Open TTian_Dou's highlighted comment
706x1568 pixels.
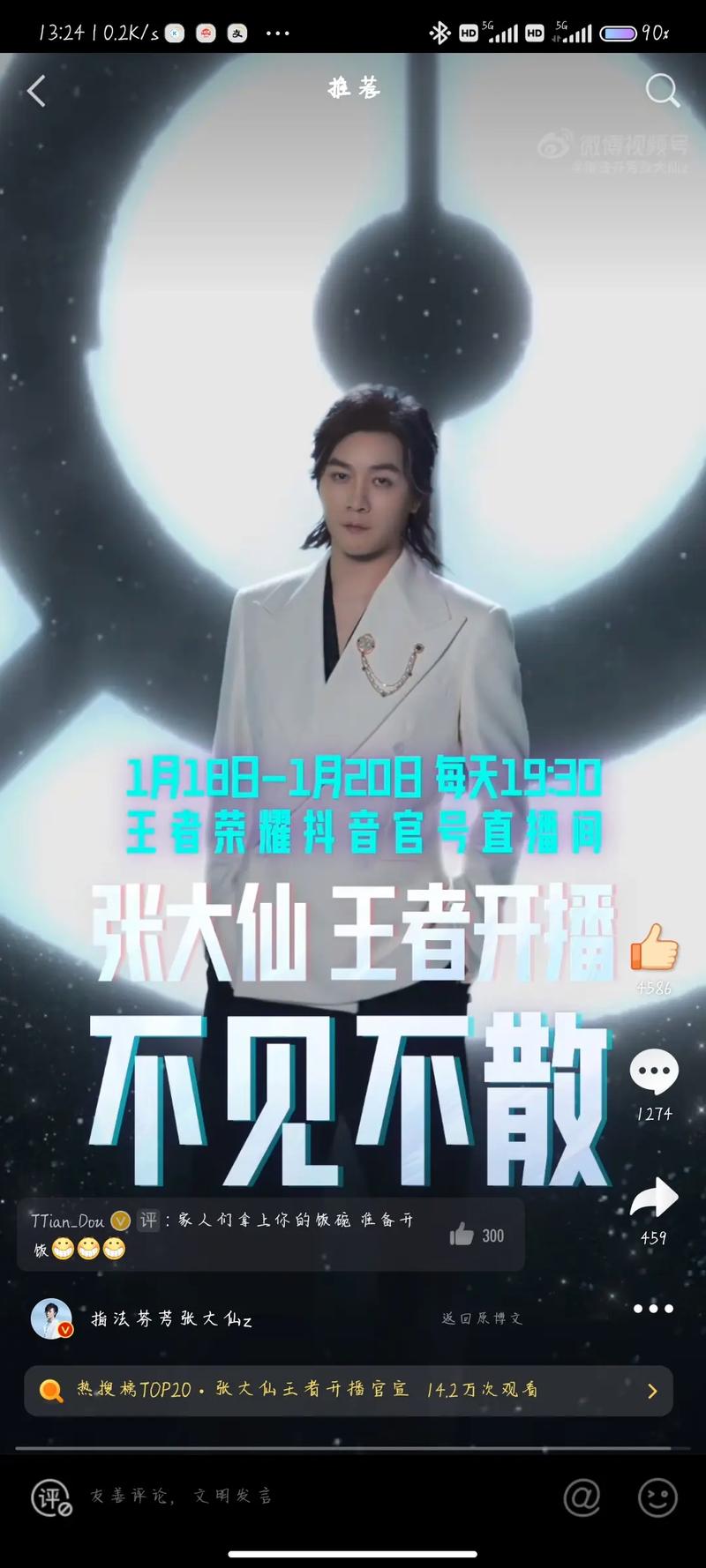[x=229, y=1235]
